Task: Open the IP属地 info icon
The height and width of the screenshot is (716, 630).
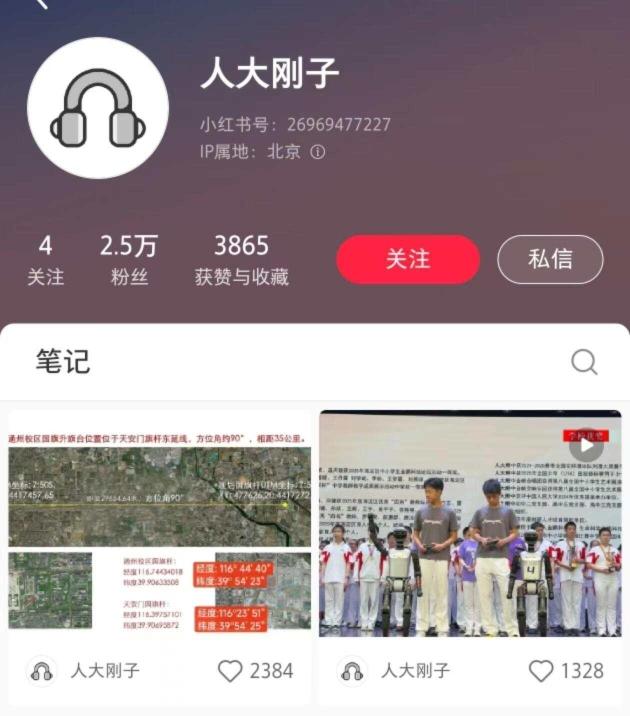Action: coord(318,153)
